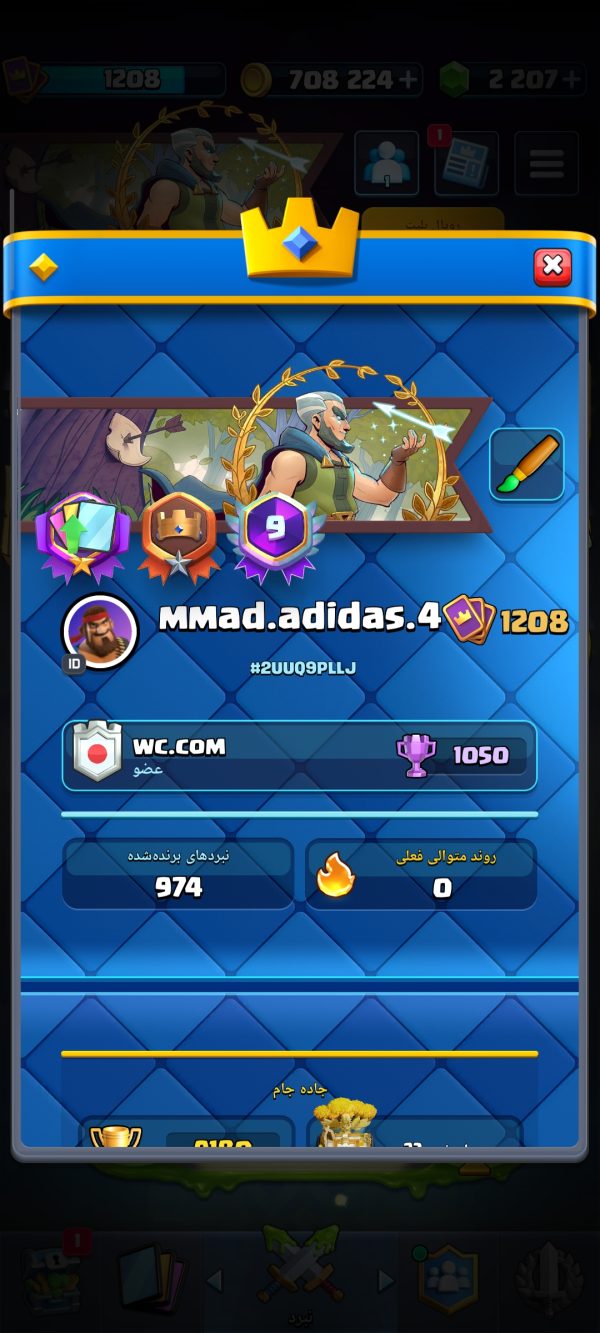Tap the Hog Rider profile avatar

100,631
